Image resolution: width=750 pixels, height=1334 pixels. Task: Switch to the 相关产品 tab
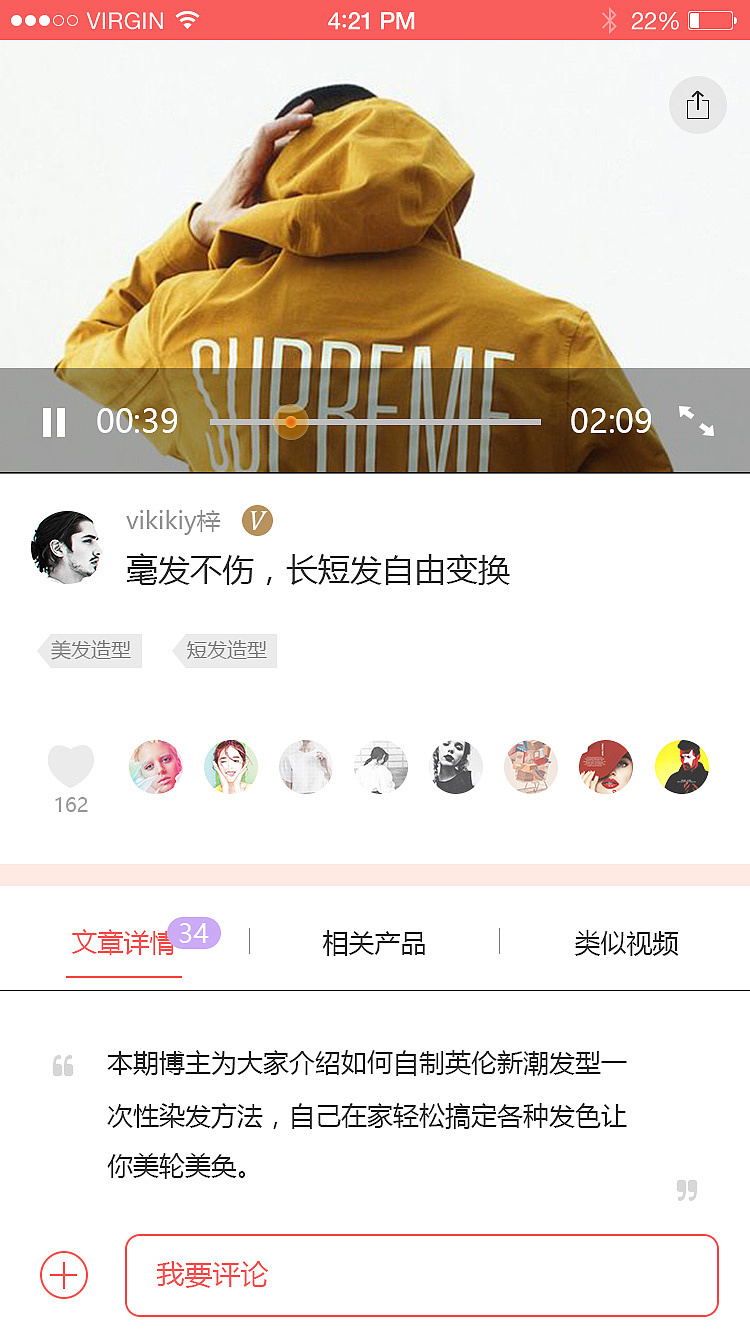pyautogui.click(x=374, y=943)
